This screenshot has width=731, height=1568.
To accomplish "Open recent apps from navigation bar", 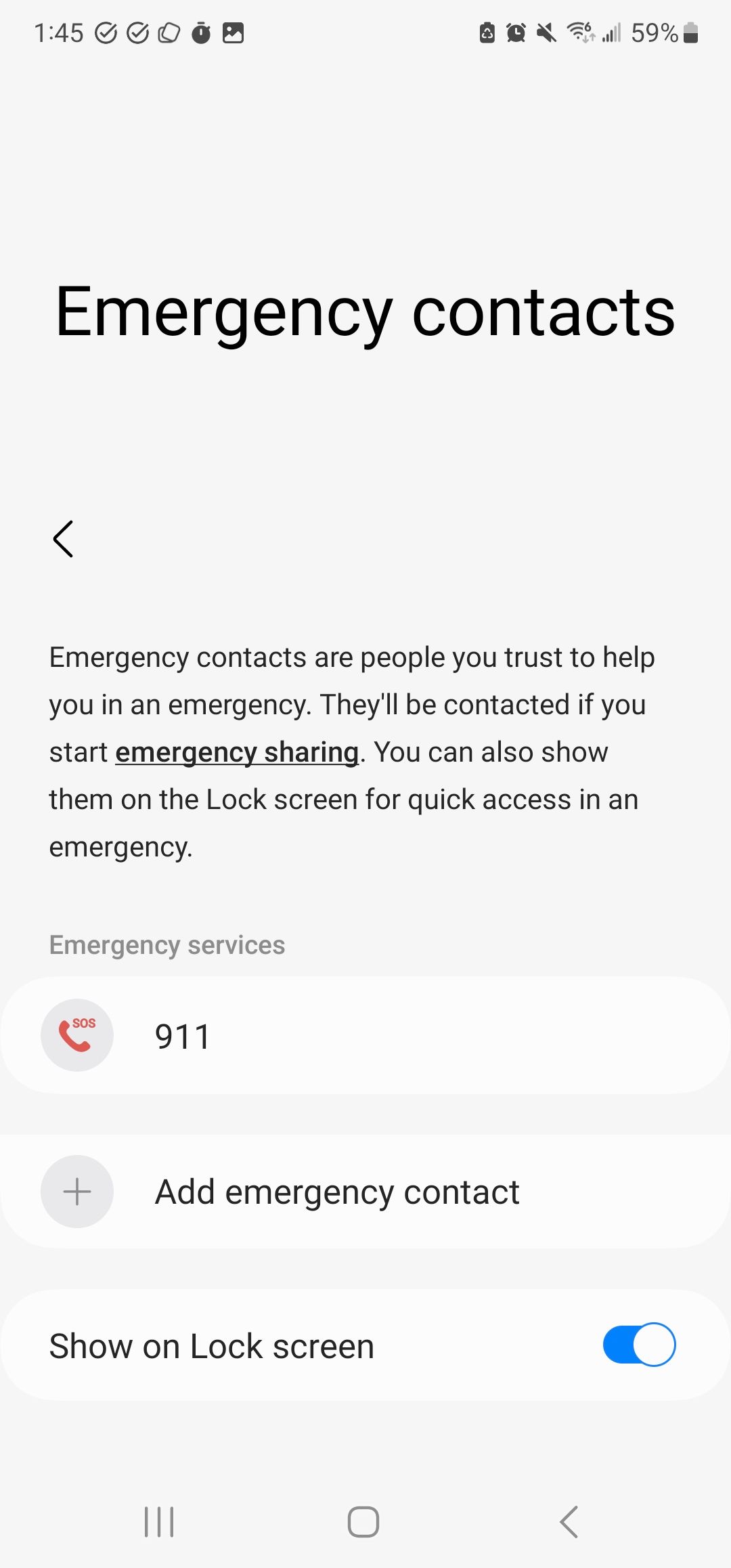I will 160,1522.
